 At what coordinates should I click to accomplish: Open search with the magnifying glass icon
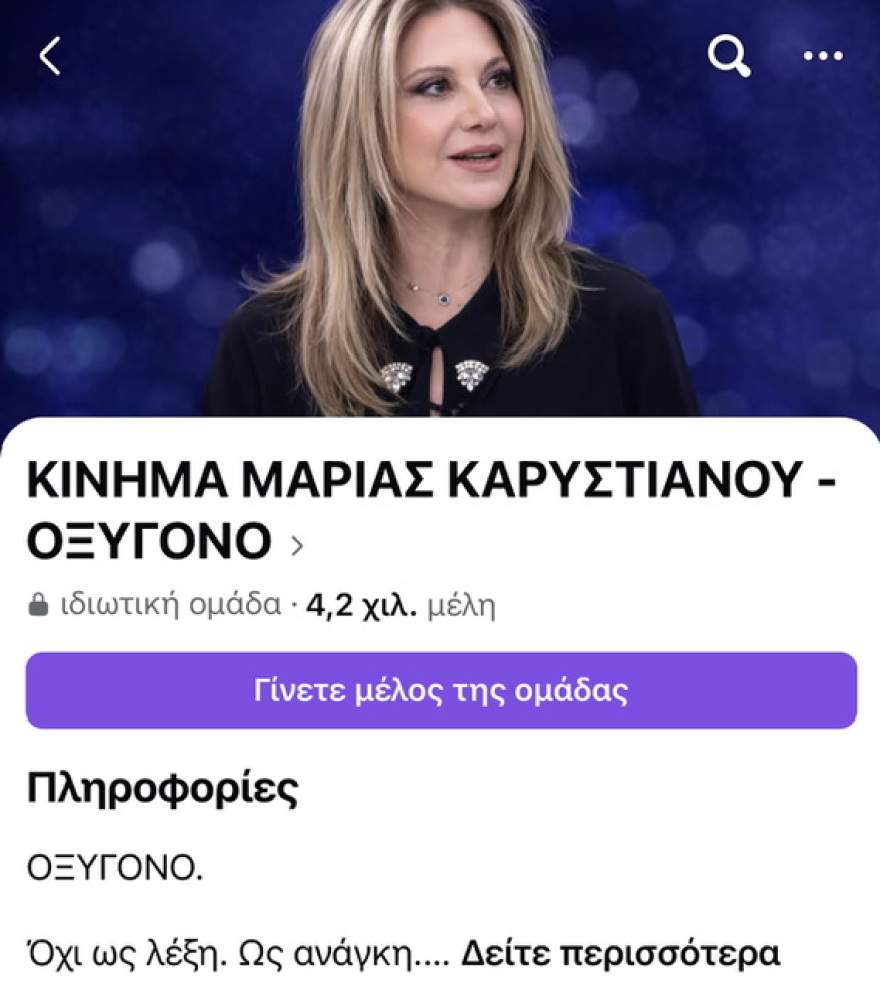coord(729,57)
